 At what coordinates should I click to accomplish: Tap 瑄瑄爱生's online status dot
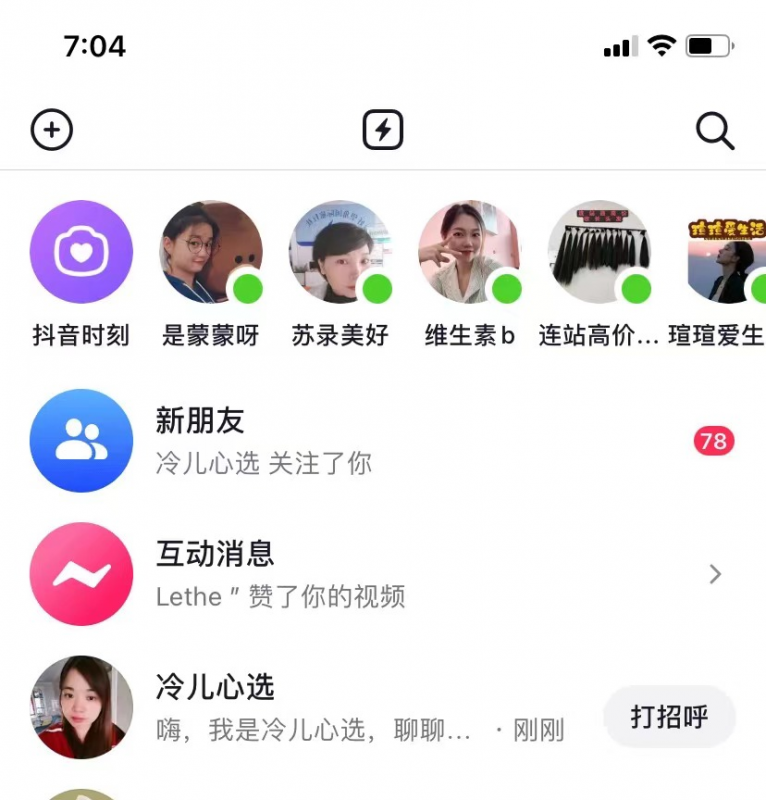pyautogui.click(x=763, y=289)
